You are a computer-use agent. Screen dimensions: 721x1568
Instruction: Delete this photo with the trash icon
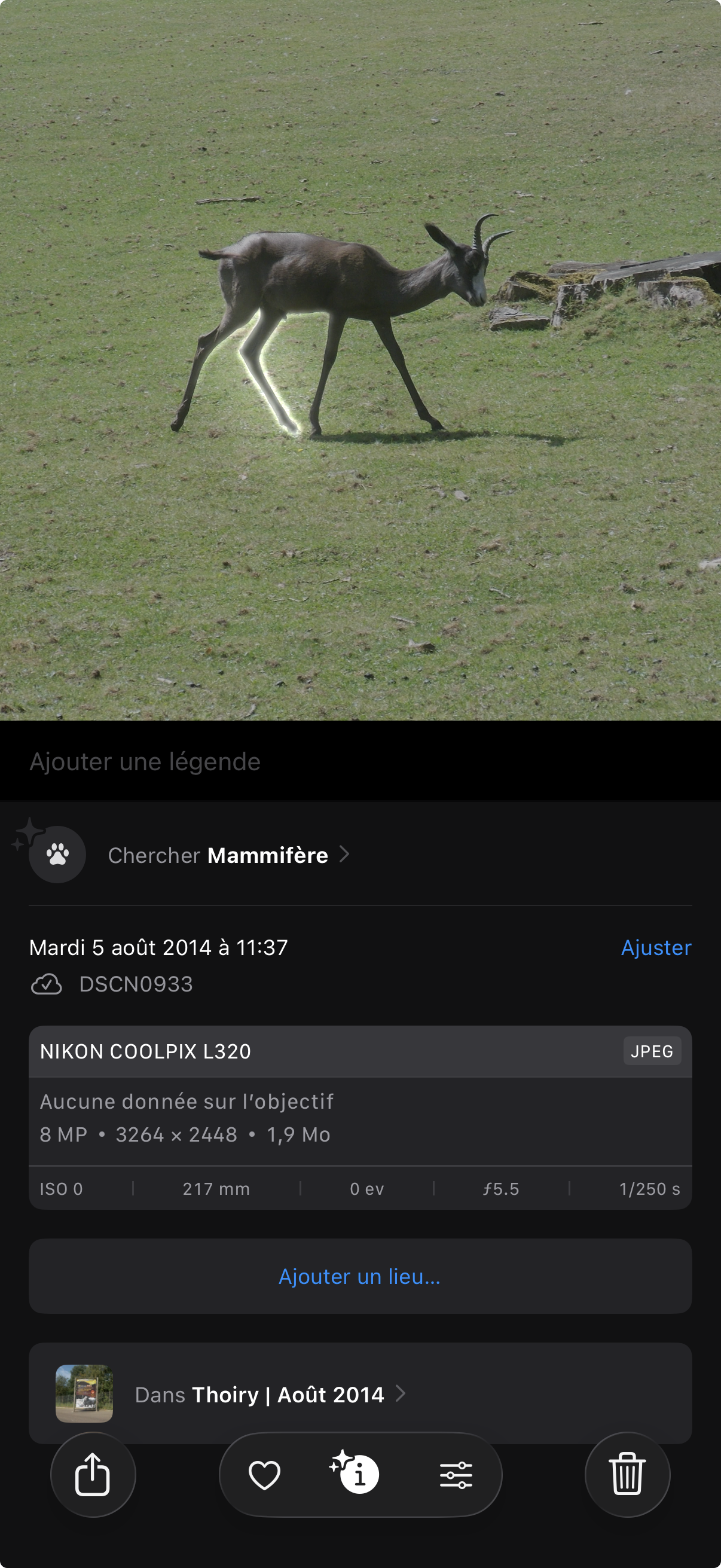627,1474
